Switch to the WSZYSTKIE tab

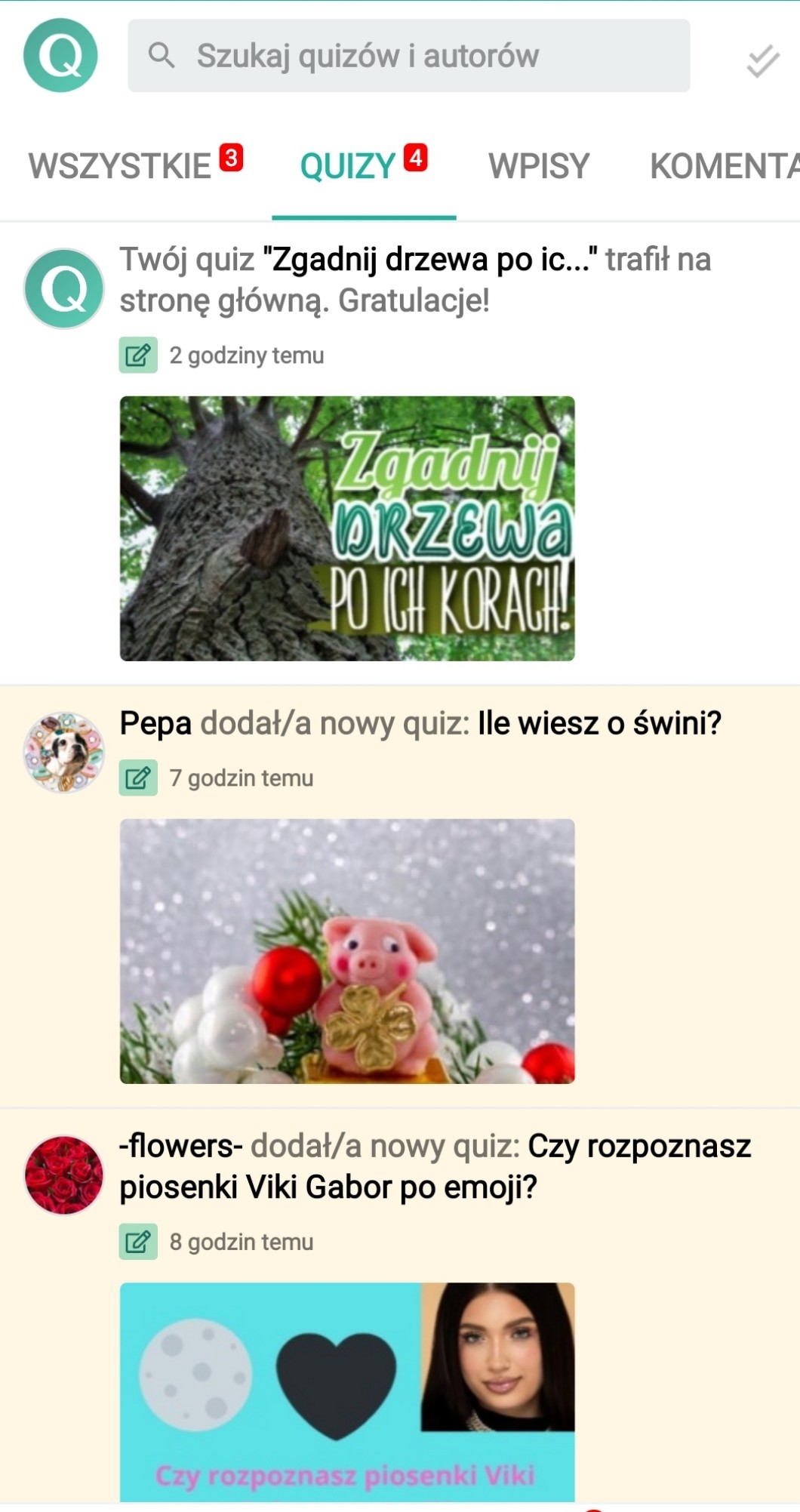121,166
